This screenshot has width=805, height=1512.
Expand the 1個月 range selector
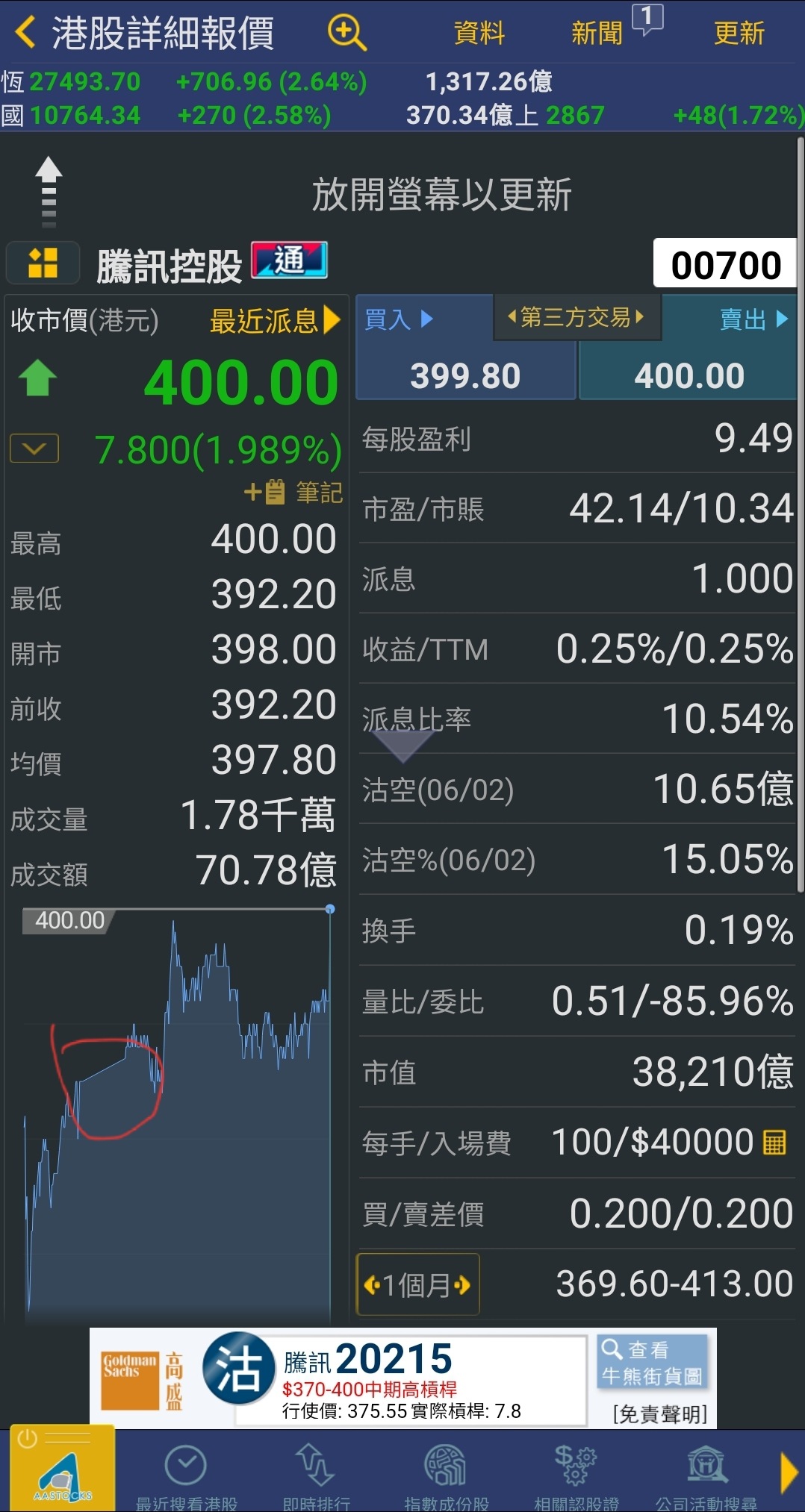click(x=417, y=1284)
